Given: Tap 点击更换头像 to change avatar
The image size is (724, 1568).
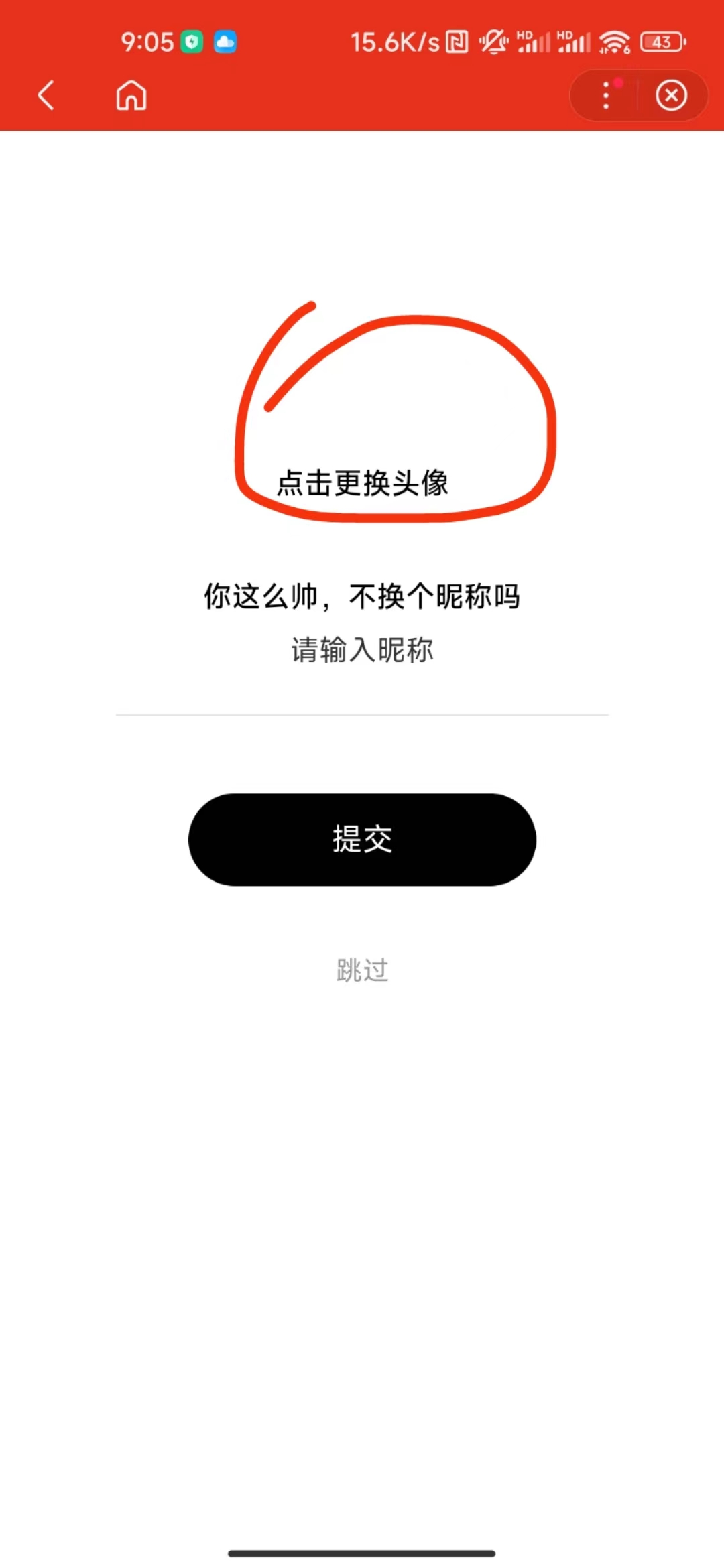Looking at the screenshot, I should coord(362,482).
